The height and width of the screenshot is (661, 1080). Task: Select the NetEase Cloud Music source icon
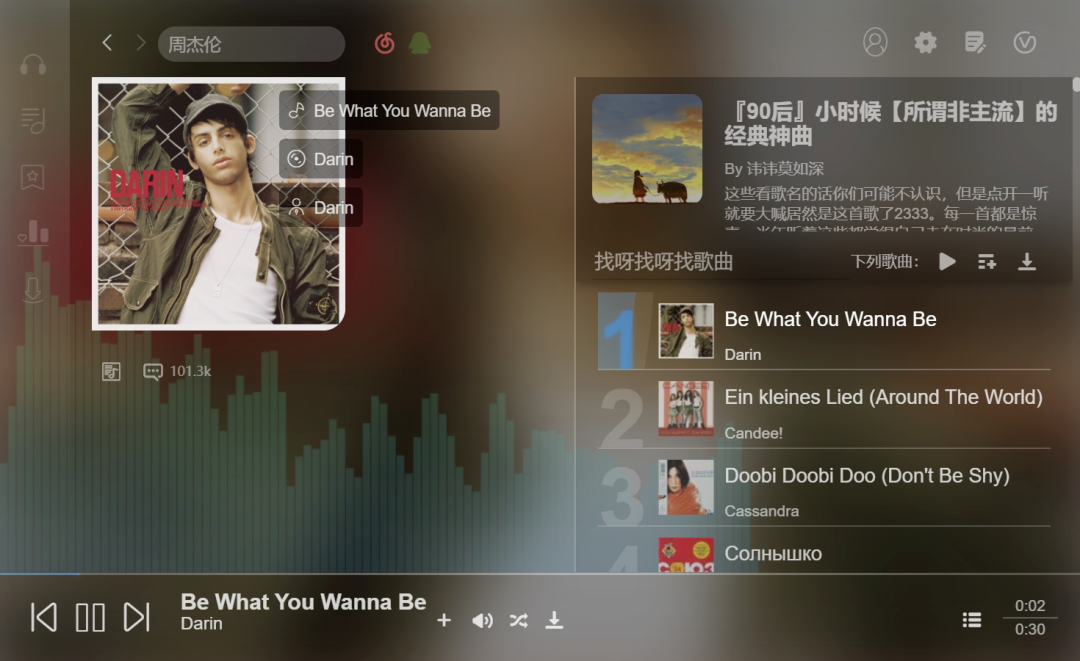(x=385, y=43)
